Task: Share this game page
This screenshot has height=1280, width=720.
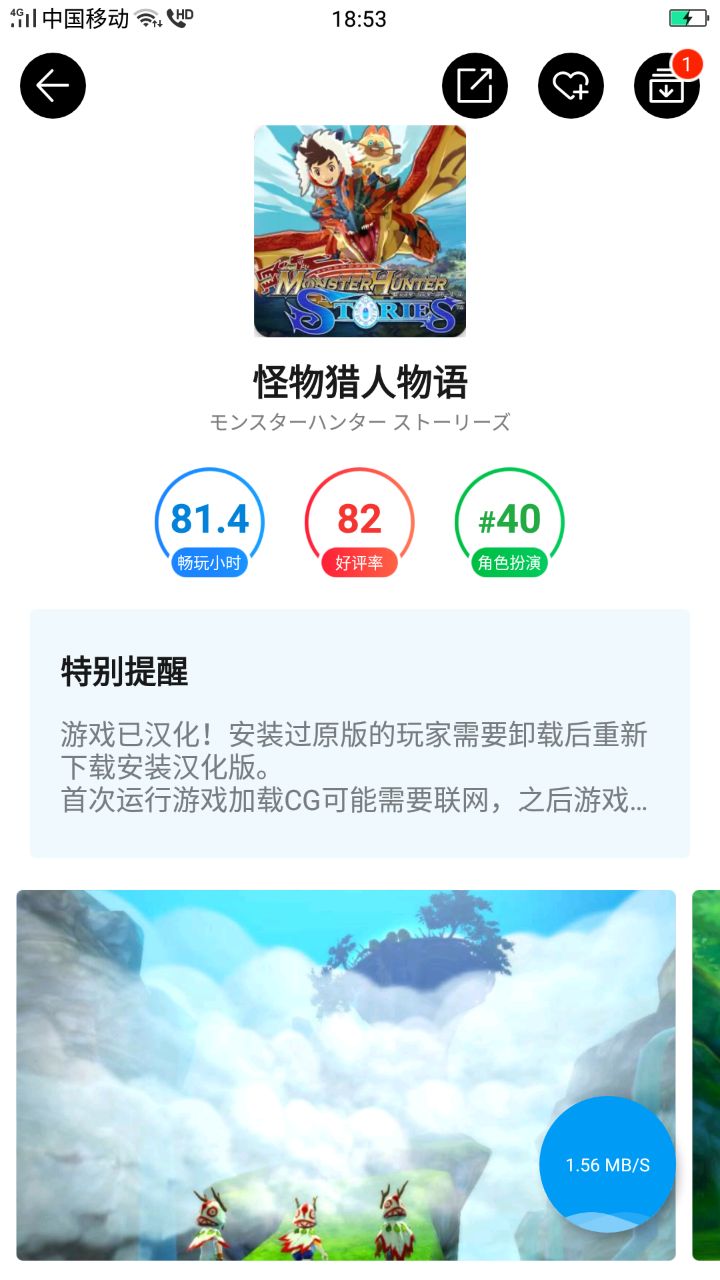Action: click(475, 86)
